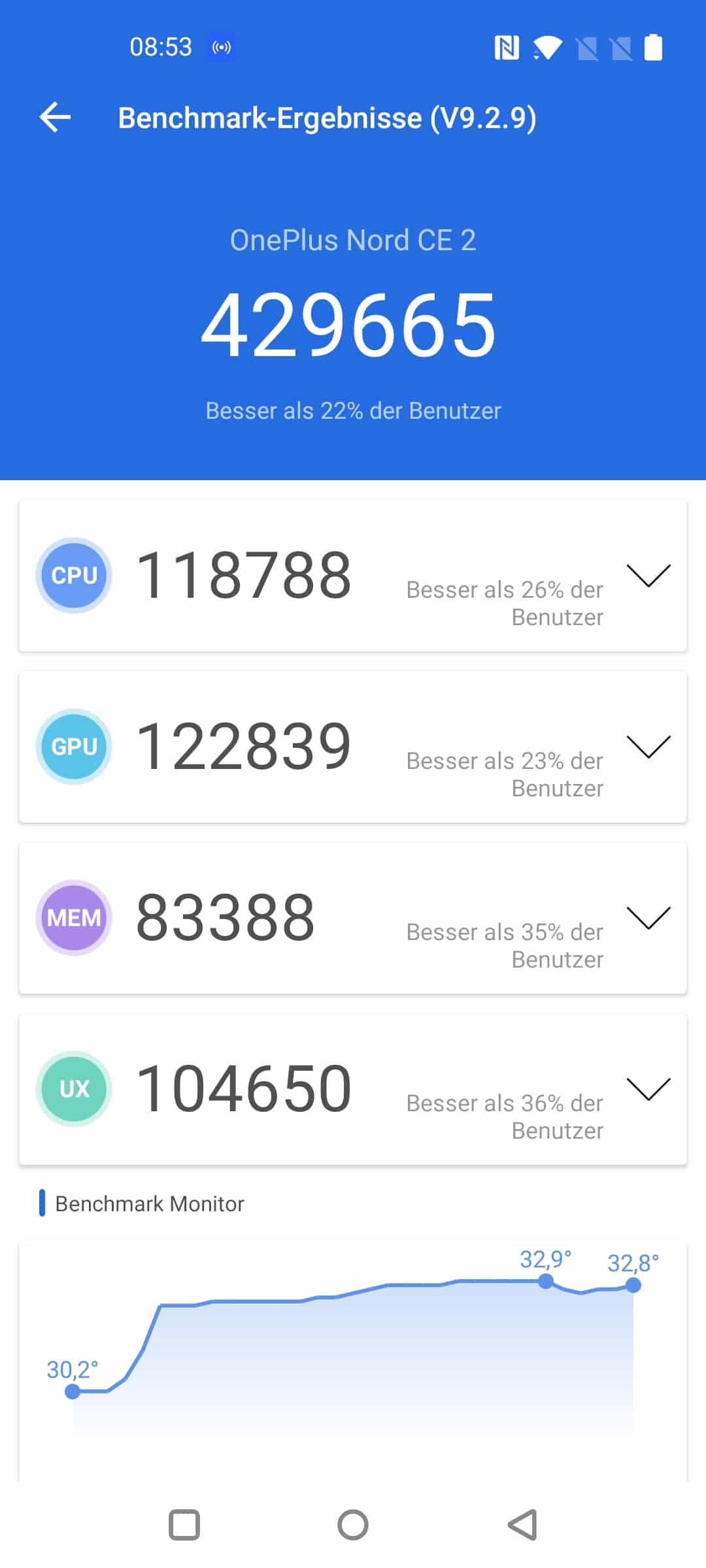Open recent apps from the navigation bar
Image resolution: width=706 pixels, height=1568 pixels.
[x=184, y=1525]
